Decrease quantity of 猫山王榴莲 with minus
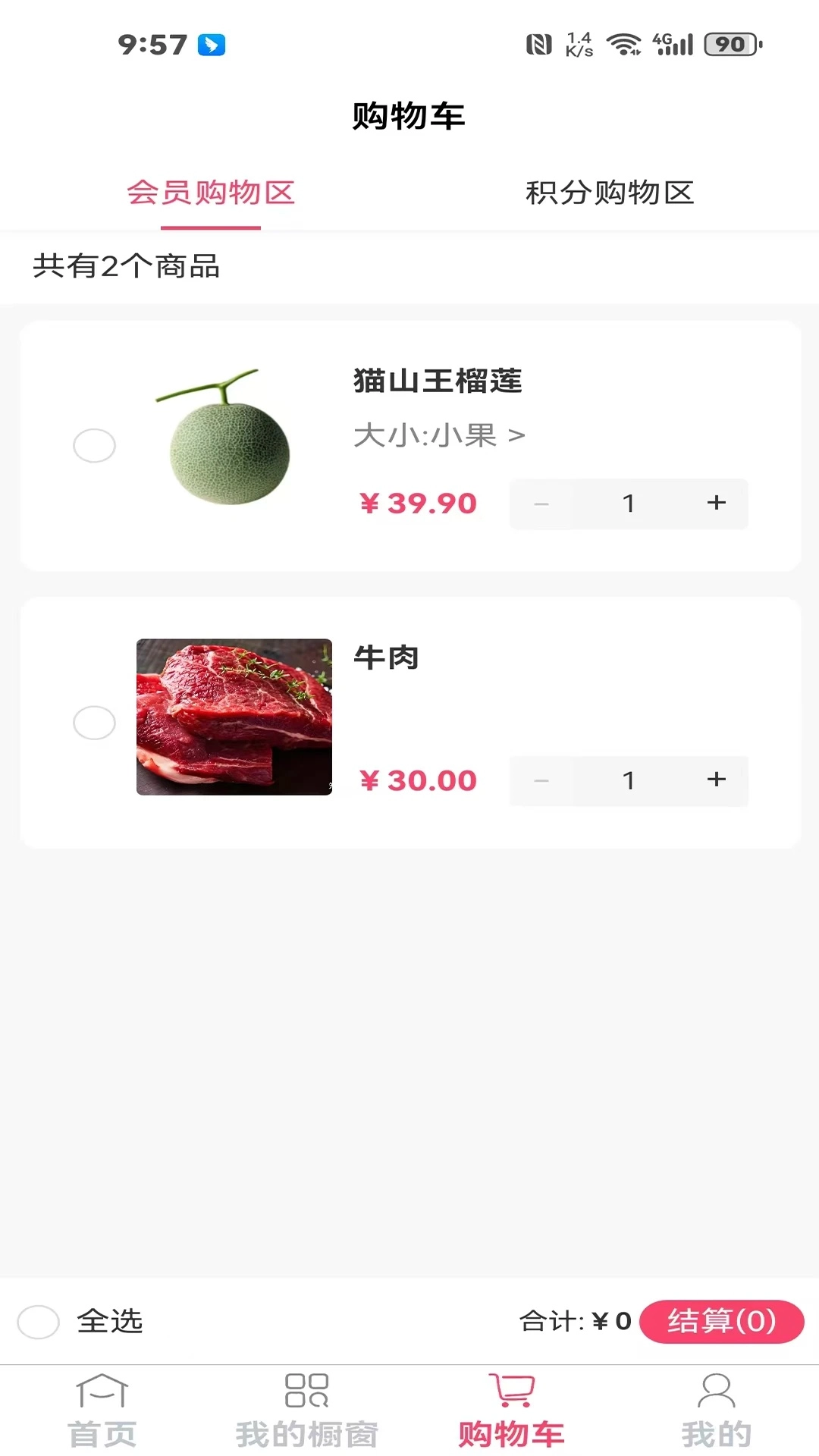 point(541,503)
